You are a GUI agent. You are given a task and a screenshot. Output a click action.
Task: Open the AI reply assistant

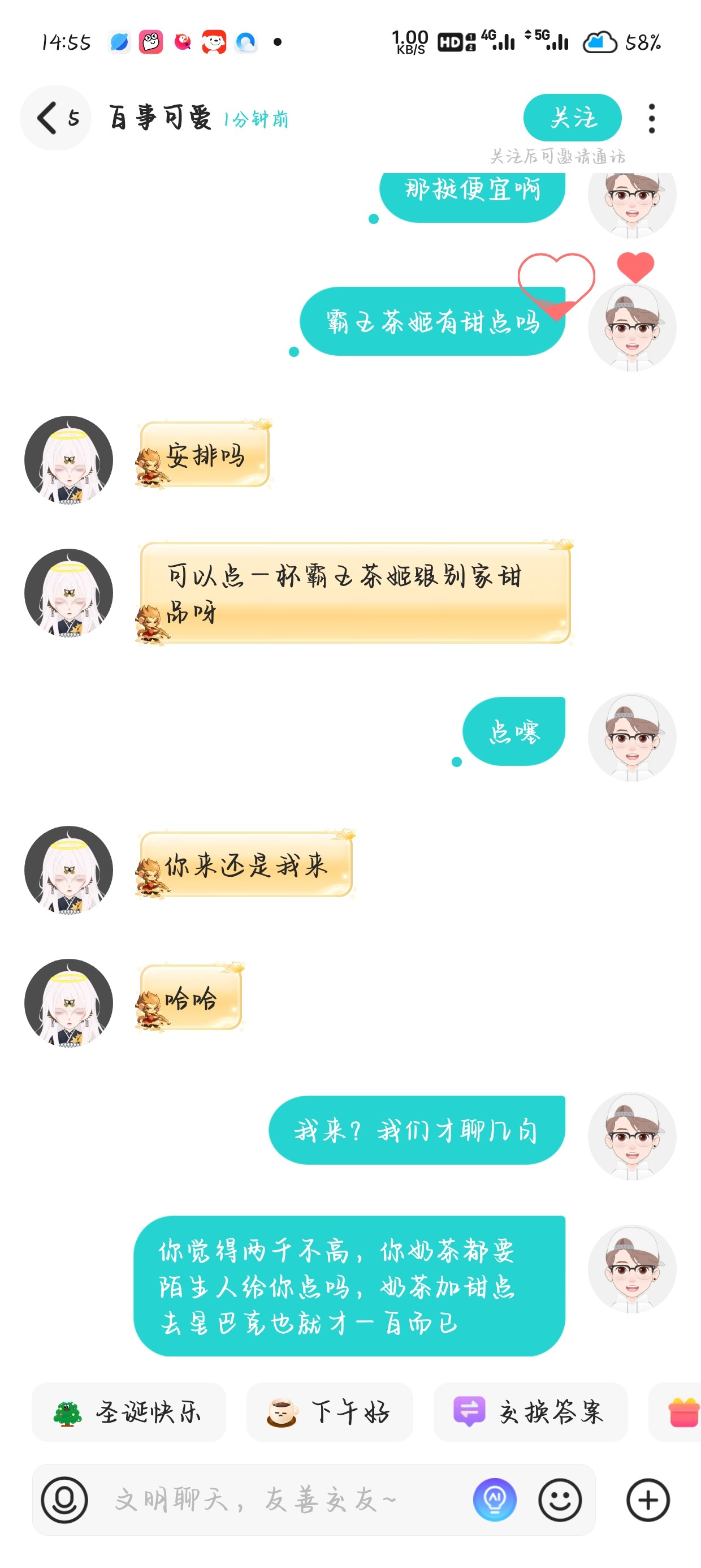pos(495,1499)
